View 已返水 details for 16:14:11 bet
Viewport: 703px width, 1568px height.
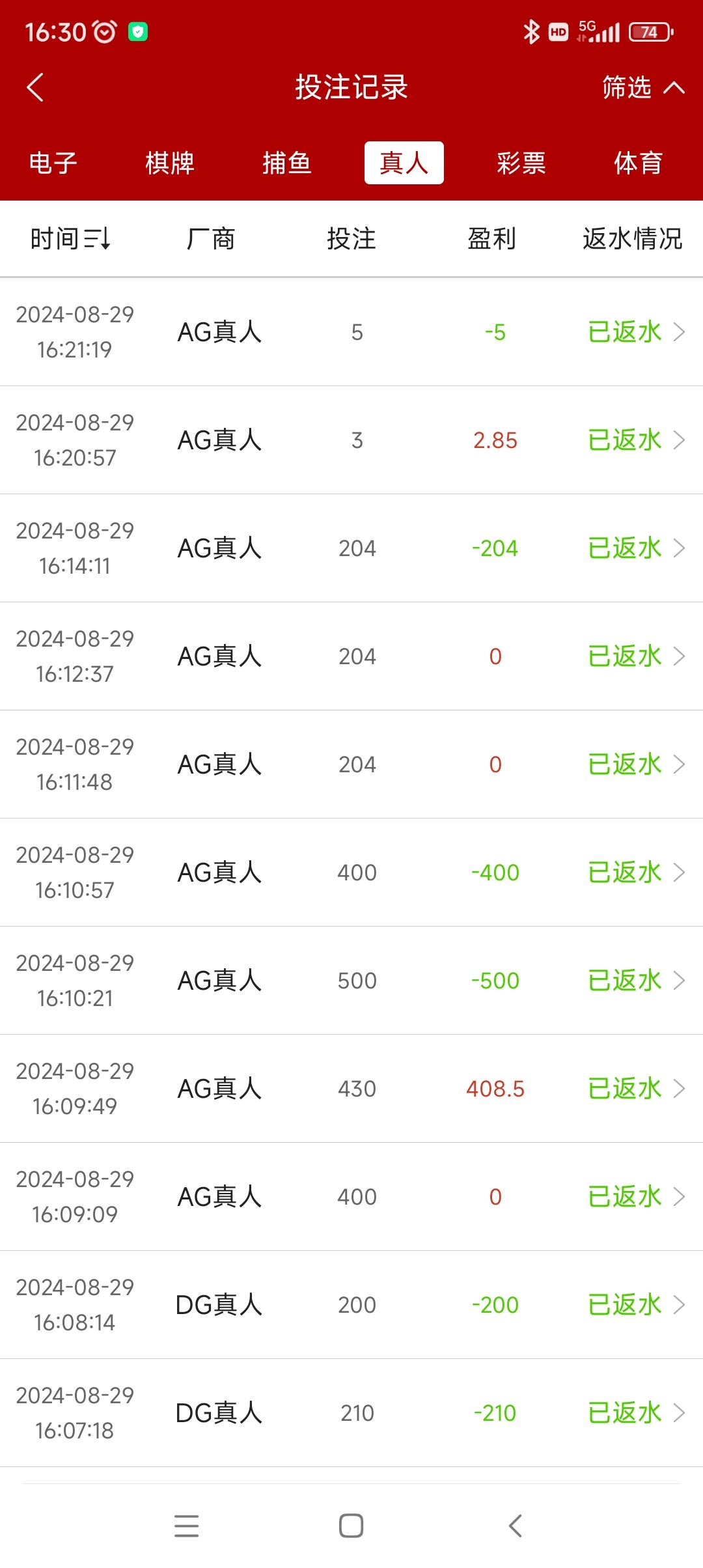click(636, 548)
